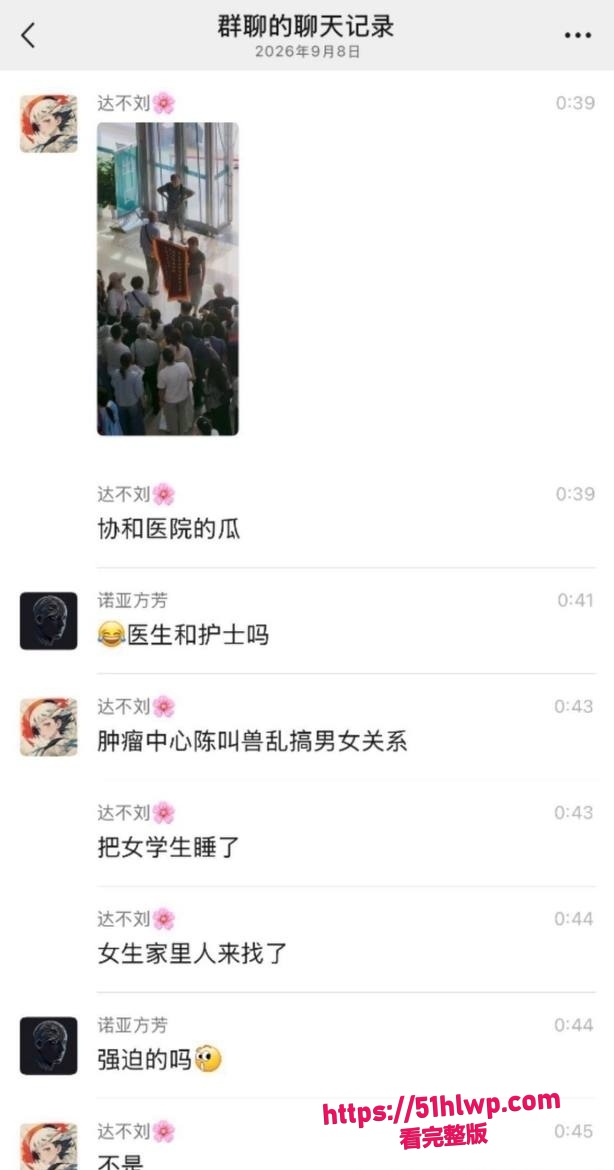The height and width of the screenshot is (1170, 614).
Task: Tap 诺亚方芳's avatar beside 强迫的吗
Action: (x=48, y=1045)
